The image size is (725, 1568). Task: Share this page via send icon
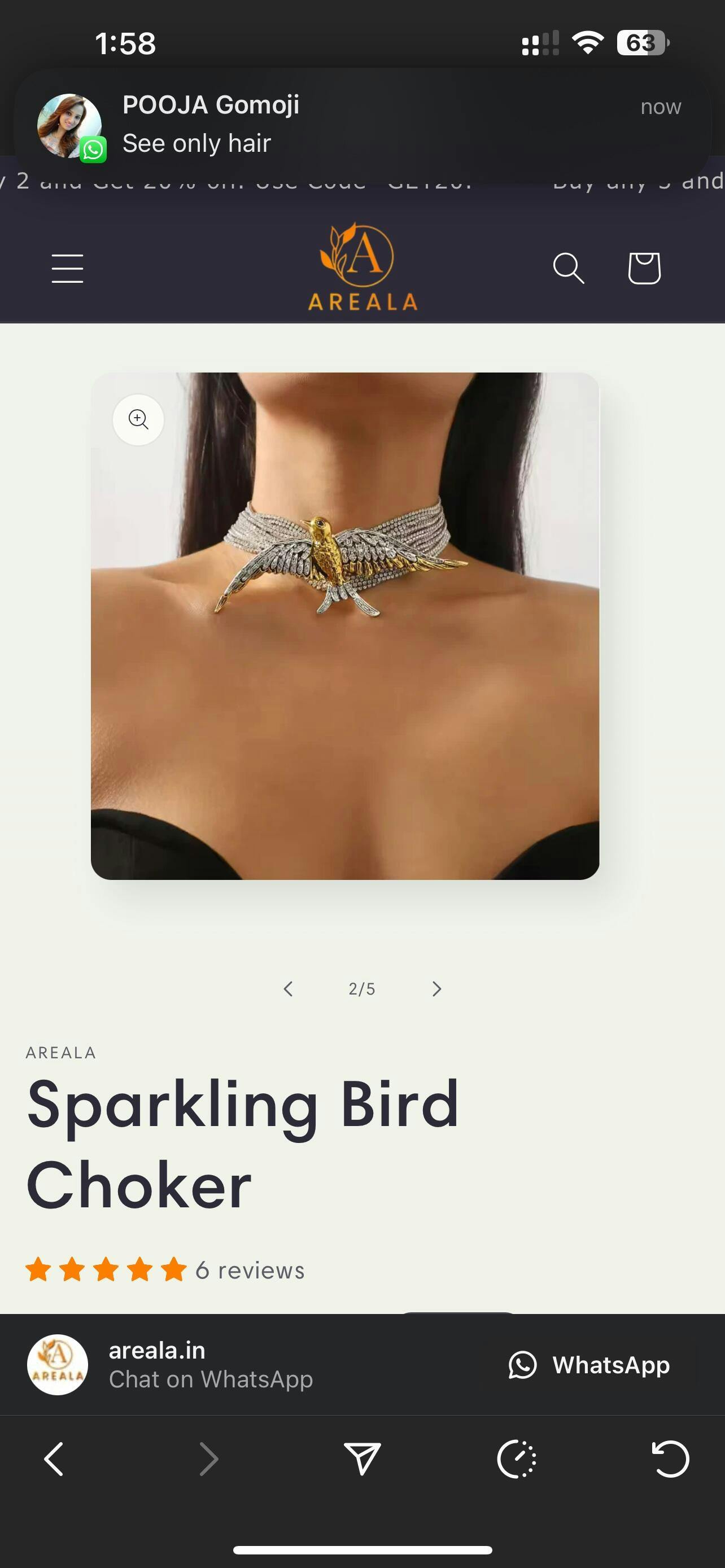pos(362,1459)
